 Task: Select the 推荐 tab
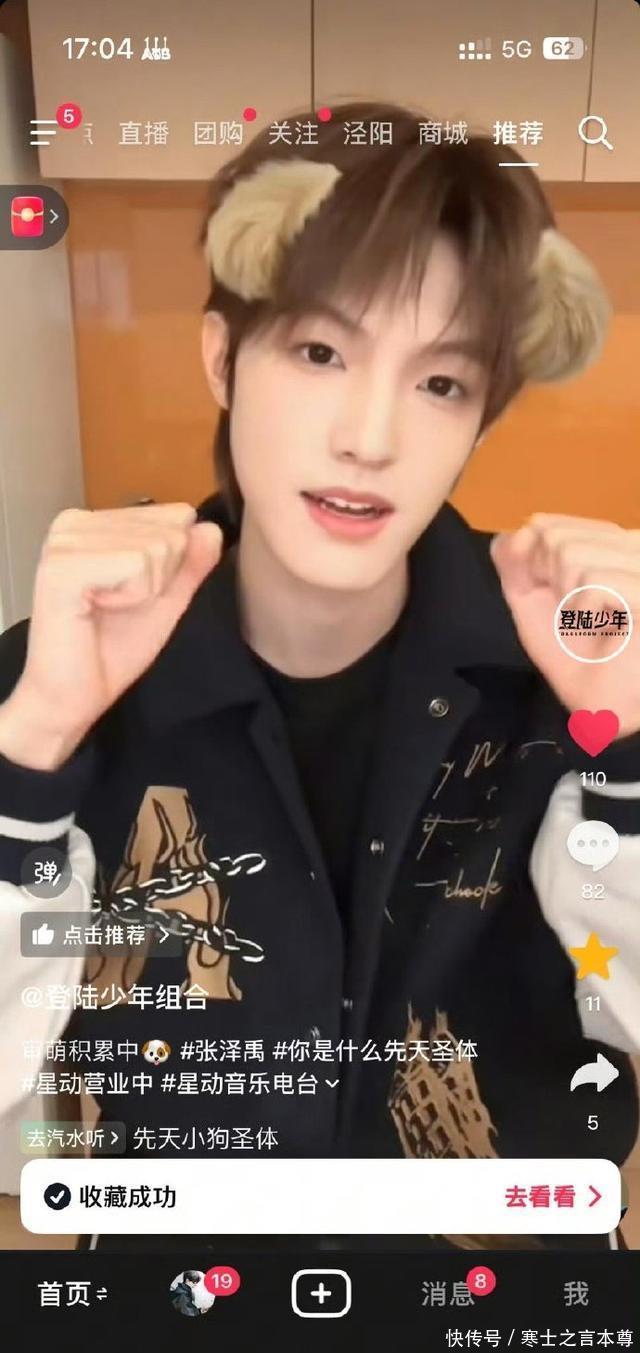tap(518, 133)
